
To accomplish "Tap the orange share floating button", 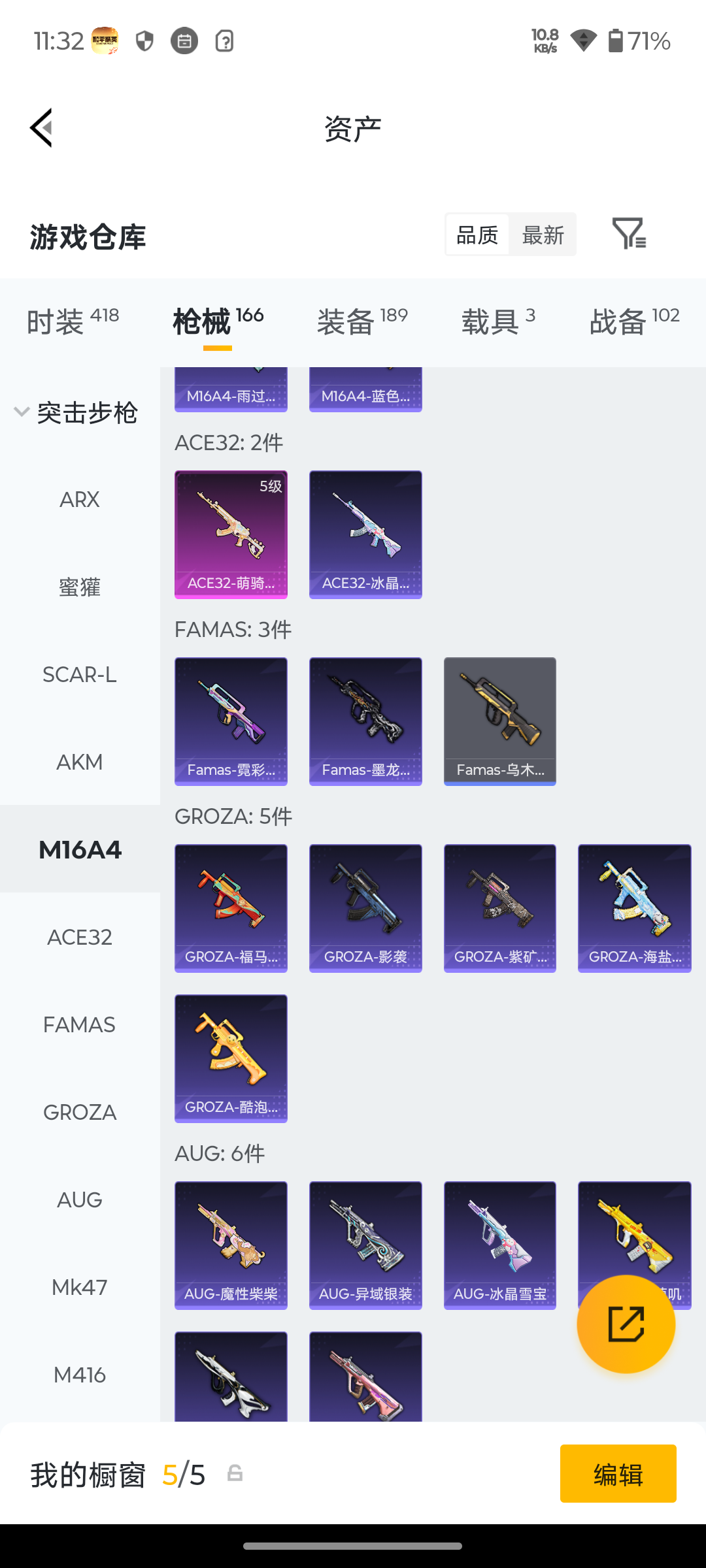I will (x=626, y=1324).
